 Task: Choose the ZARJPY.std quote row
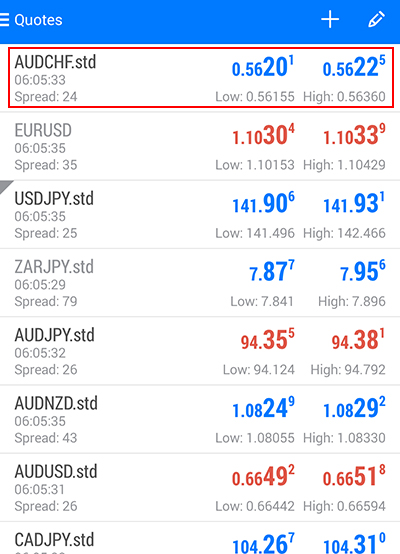[x=200, y=282]
